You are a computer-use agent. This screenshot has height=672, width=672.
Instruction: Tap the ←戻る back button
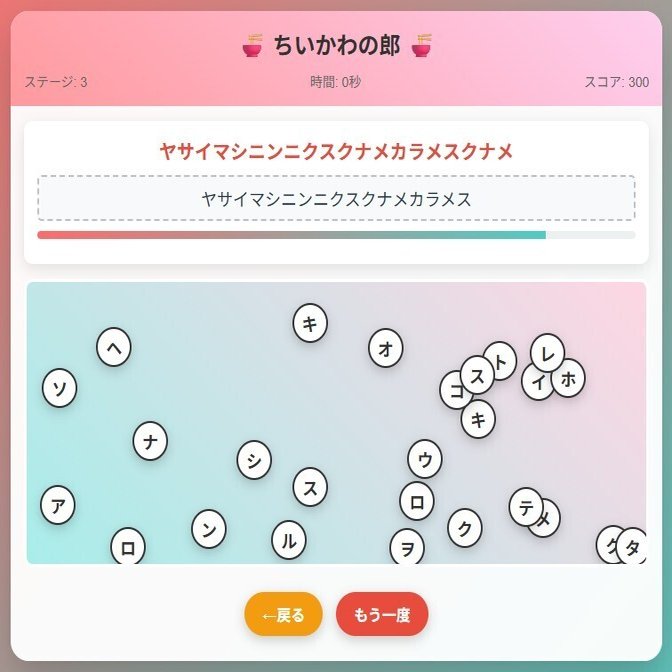(x=283, y=615)
